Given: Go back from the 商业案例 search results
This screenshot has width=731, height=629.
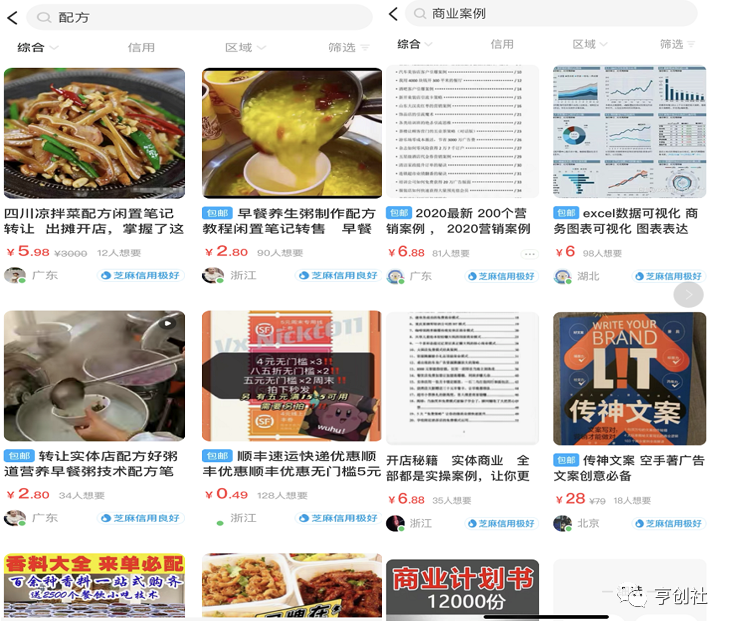Looking at the screenshot, I should 393,14.
